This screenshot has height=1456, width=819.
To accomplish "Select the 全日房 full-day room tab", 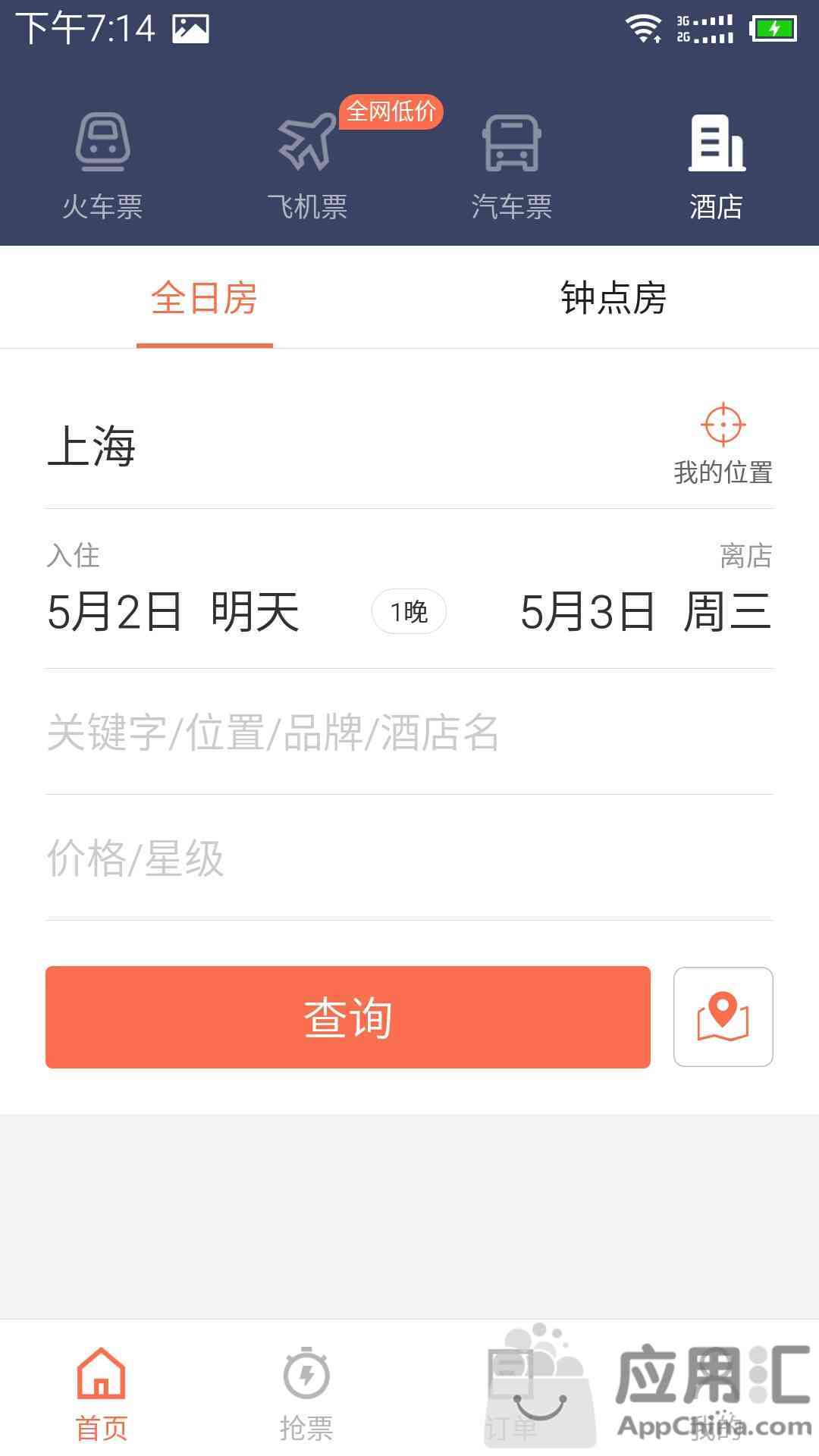I will 205,298.
